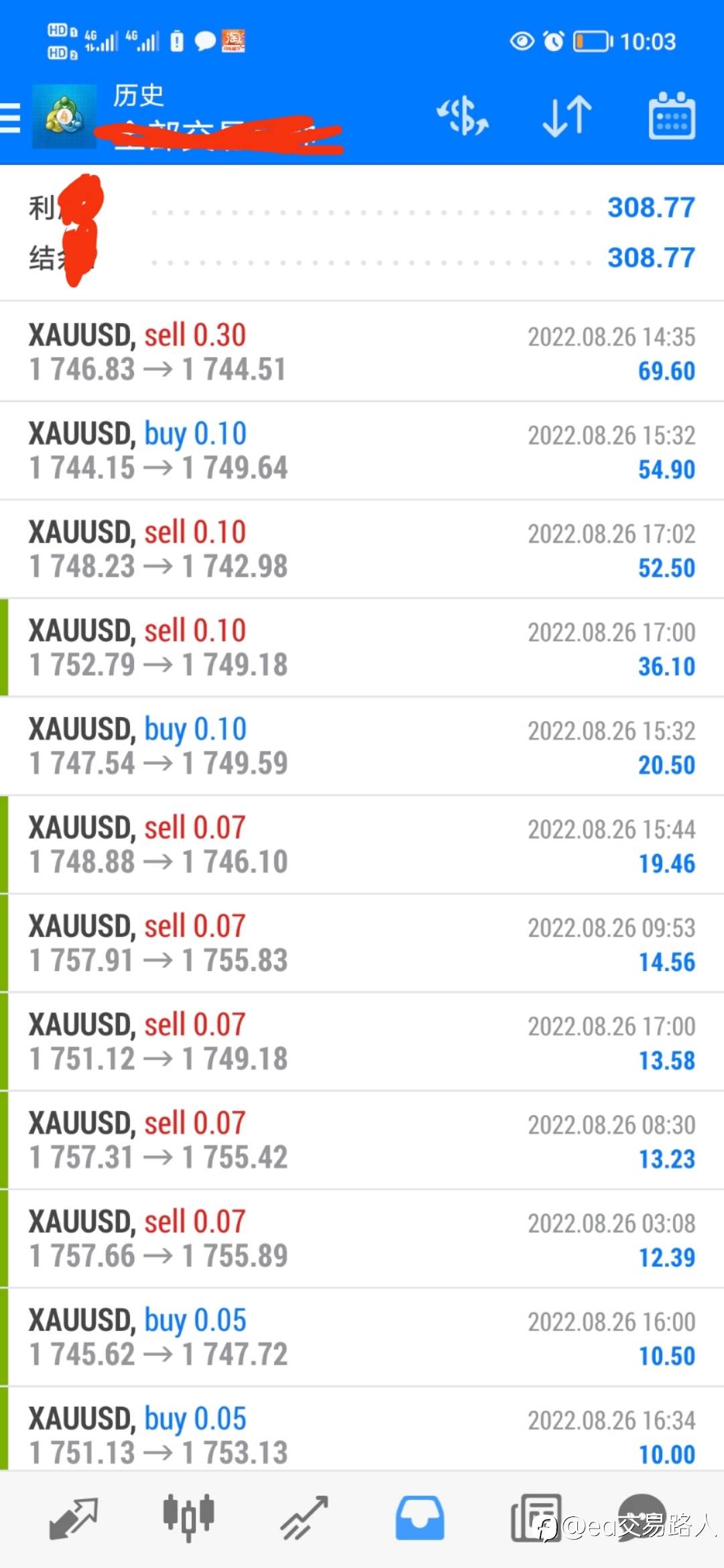
Task: Select the buy 0.05 trade at 16:00
Action: 362,1337
